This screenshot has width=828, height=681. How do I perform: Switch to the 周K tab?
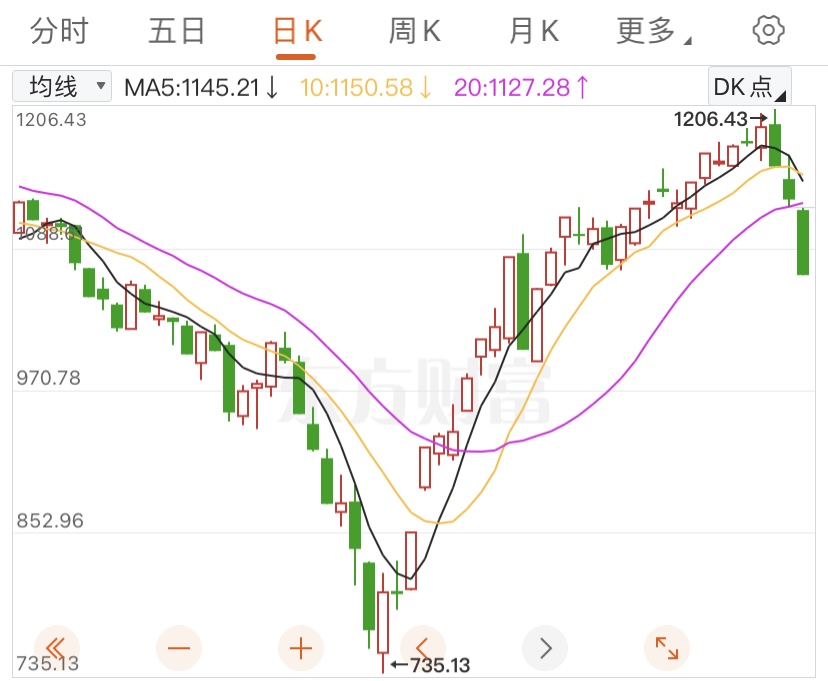click(x=414, y=31)
